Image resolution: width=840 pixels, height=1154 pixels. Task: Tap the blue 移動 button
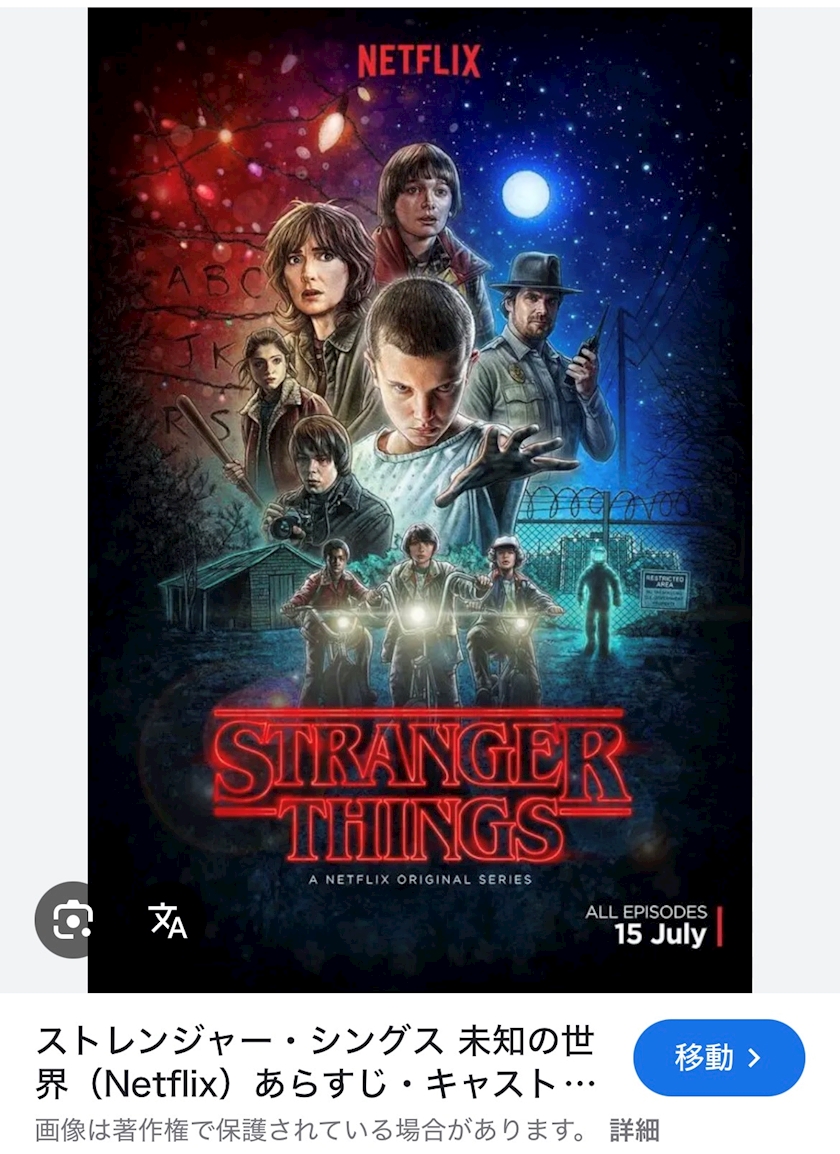click(x=719, y=1058)
